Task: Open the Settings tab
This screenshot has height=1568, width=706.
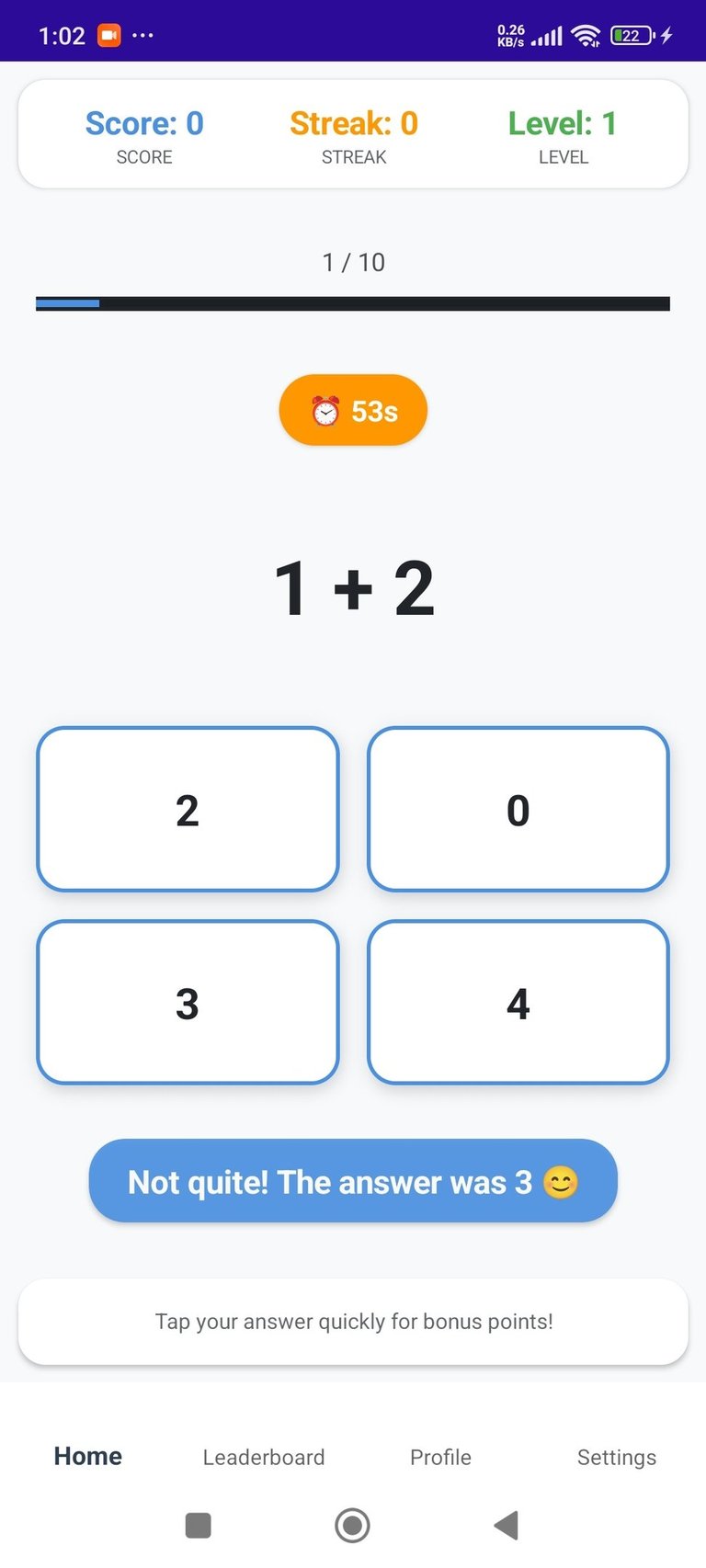Action: coord(616,1457)
